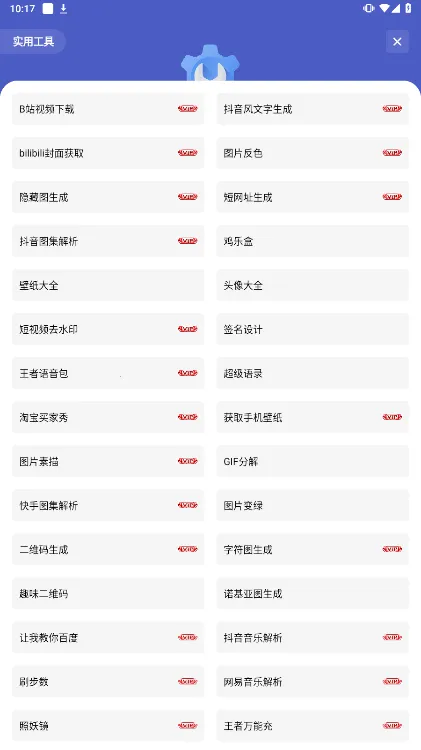
Task: Open 签名设计
Action: 312,329
